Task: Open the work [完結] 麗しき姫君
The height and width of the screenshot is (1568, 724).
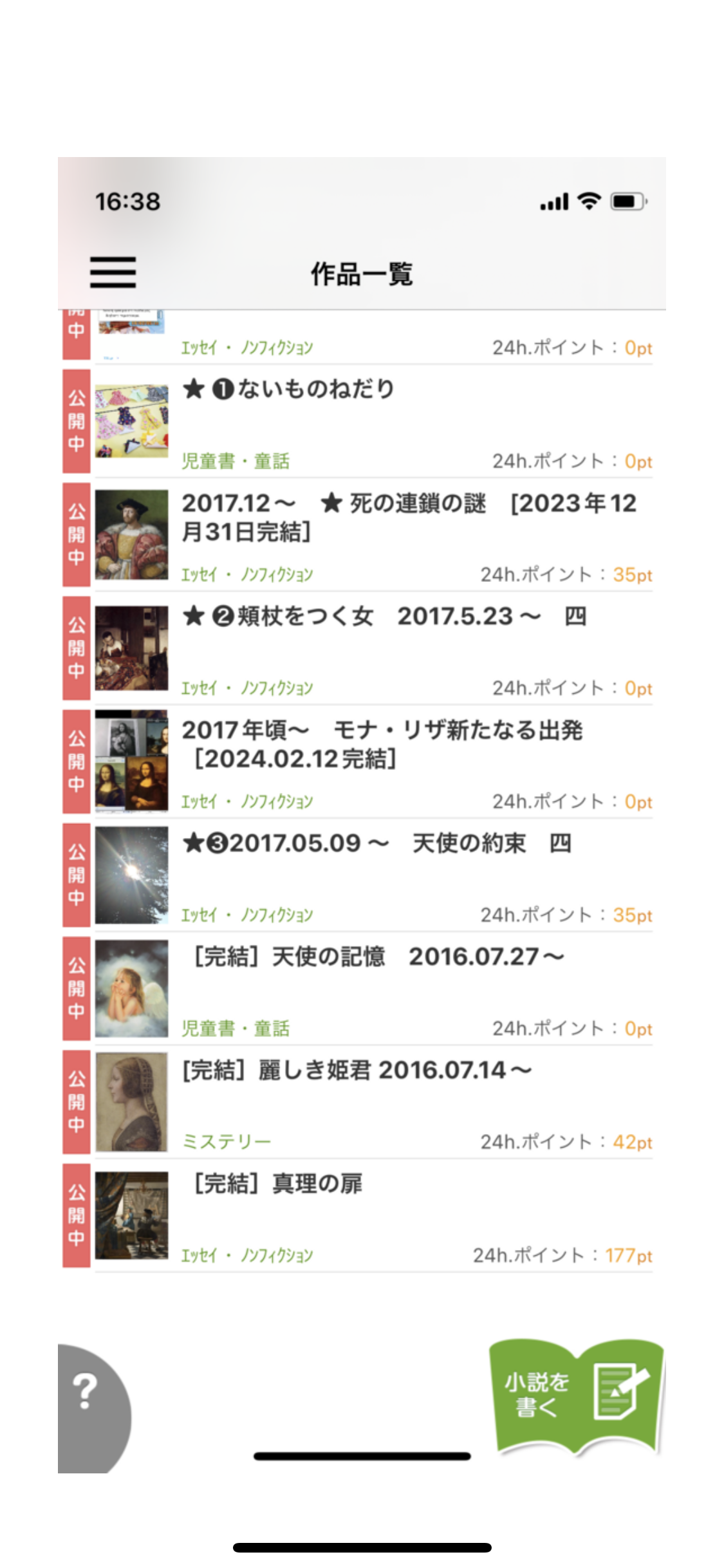Action: 358,1070
